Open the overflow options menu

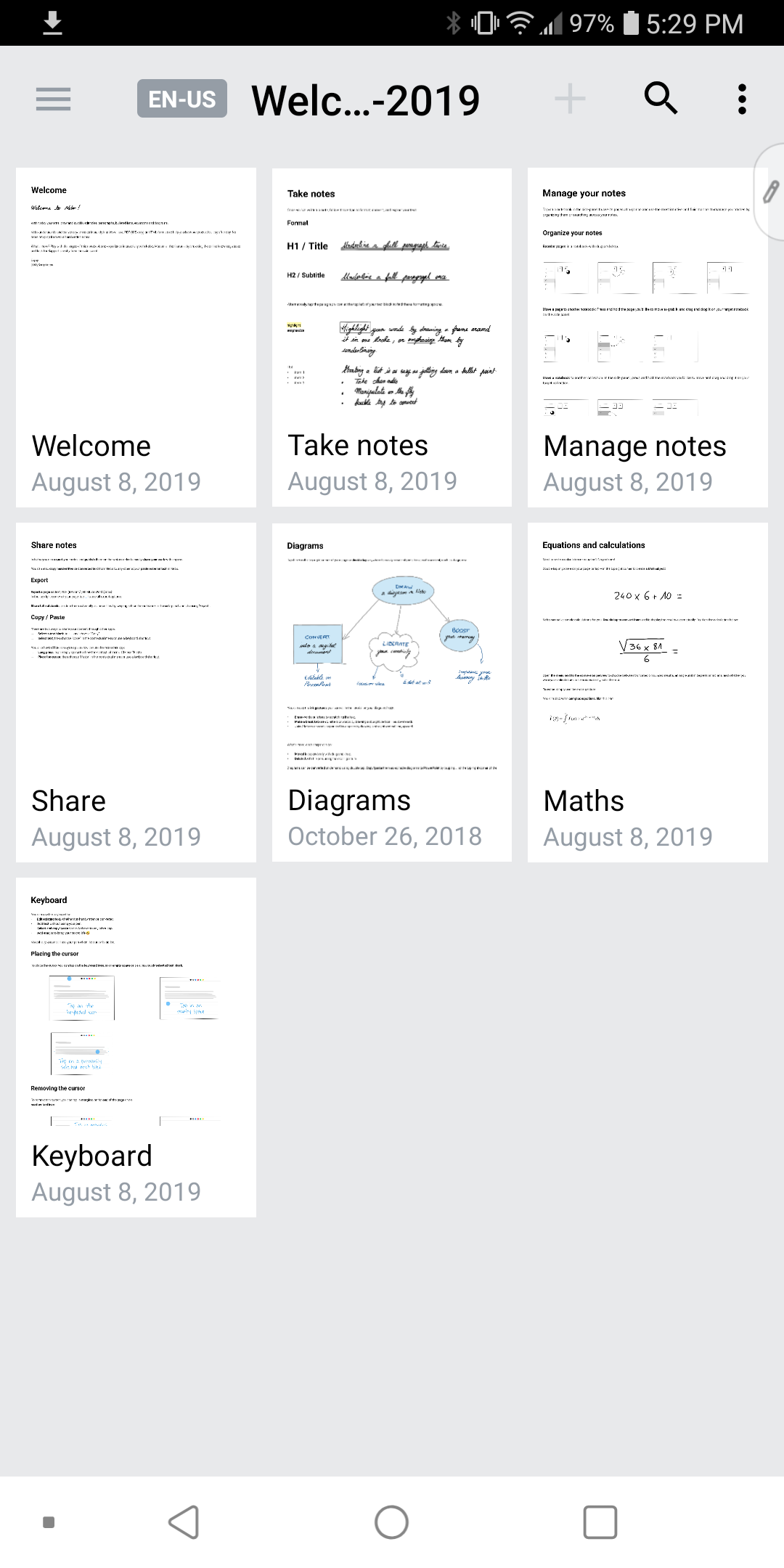click(x=742, y=99)
